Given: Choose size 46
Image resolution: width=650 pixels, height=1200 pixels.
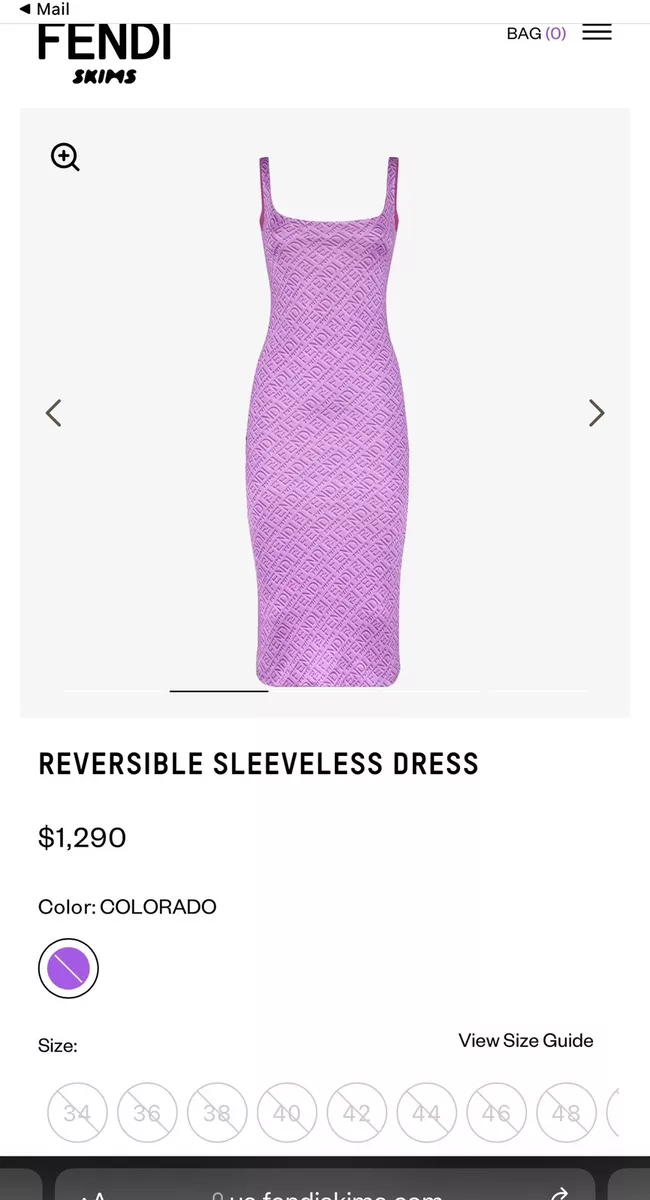Looking at the screenshot, I should (497, 1112).
